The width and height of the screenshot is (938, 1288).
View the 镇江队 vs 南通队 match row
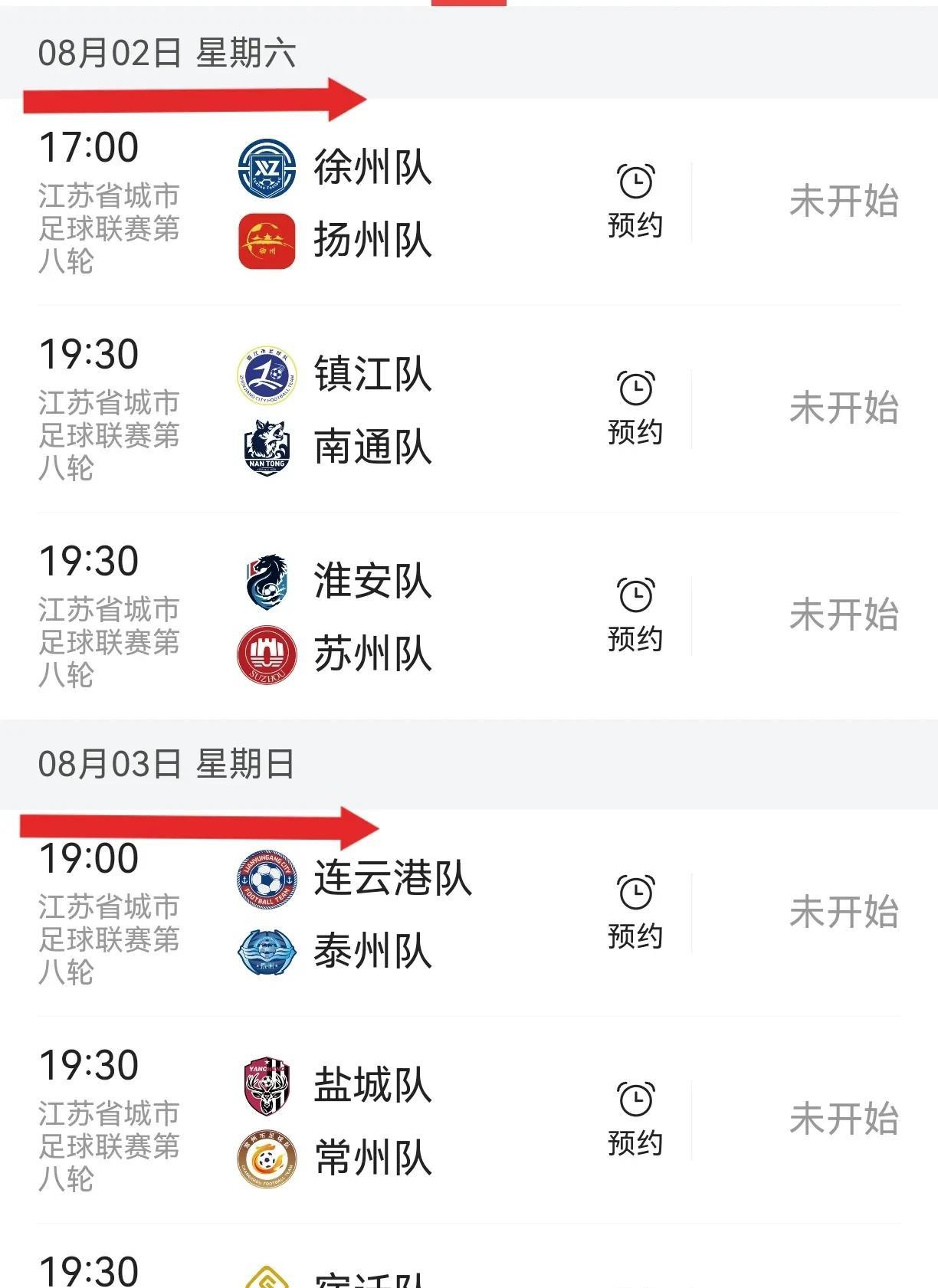tap(372, 411)
